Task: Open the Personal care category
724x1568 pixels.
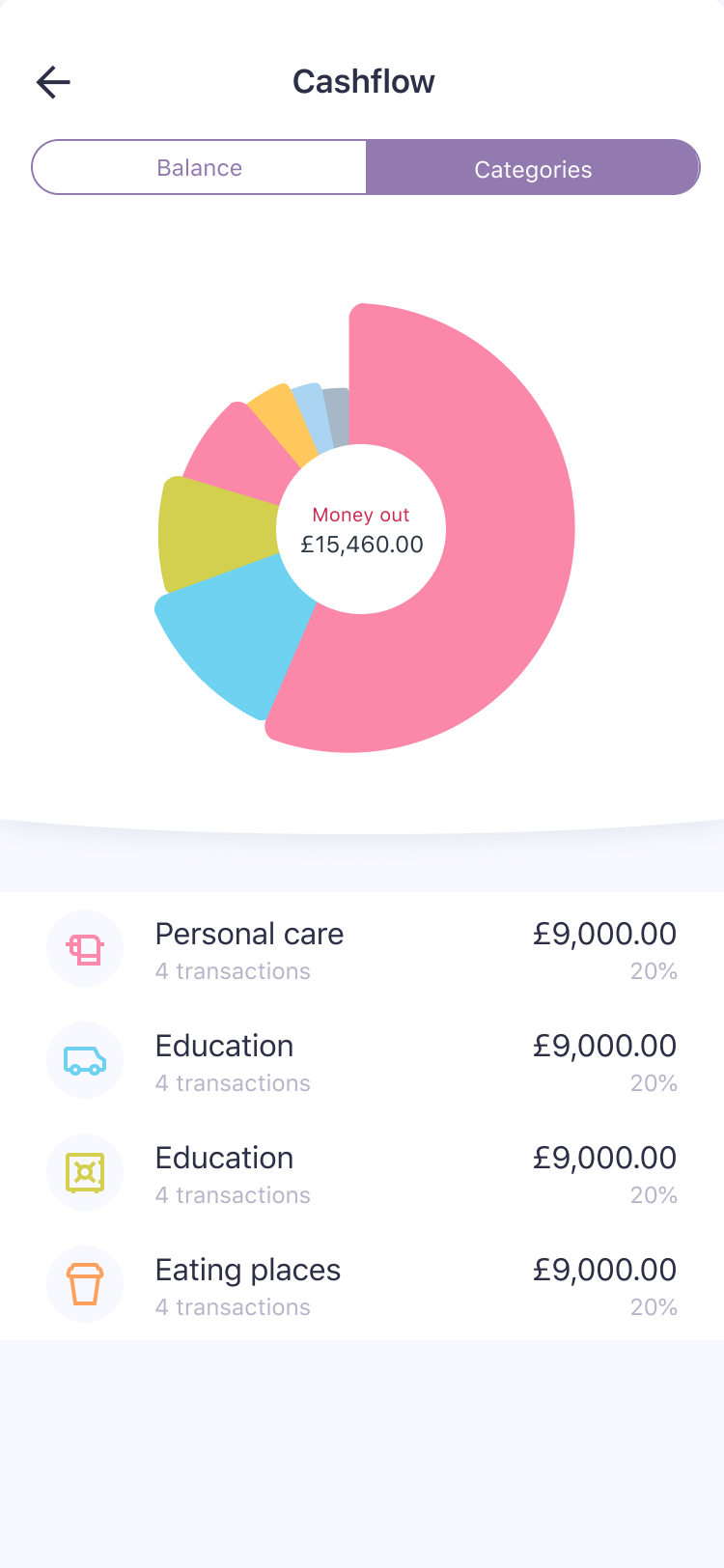Action: tap(362, 949)
